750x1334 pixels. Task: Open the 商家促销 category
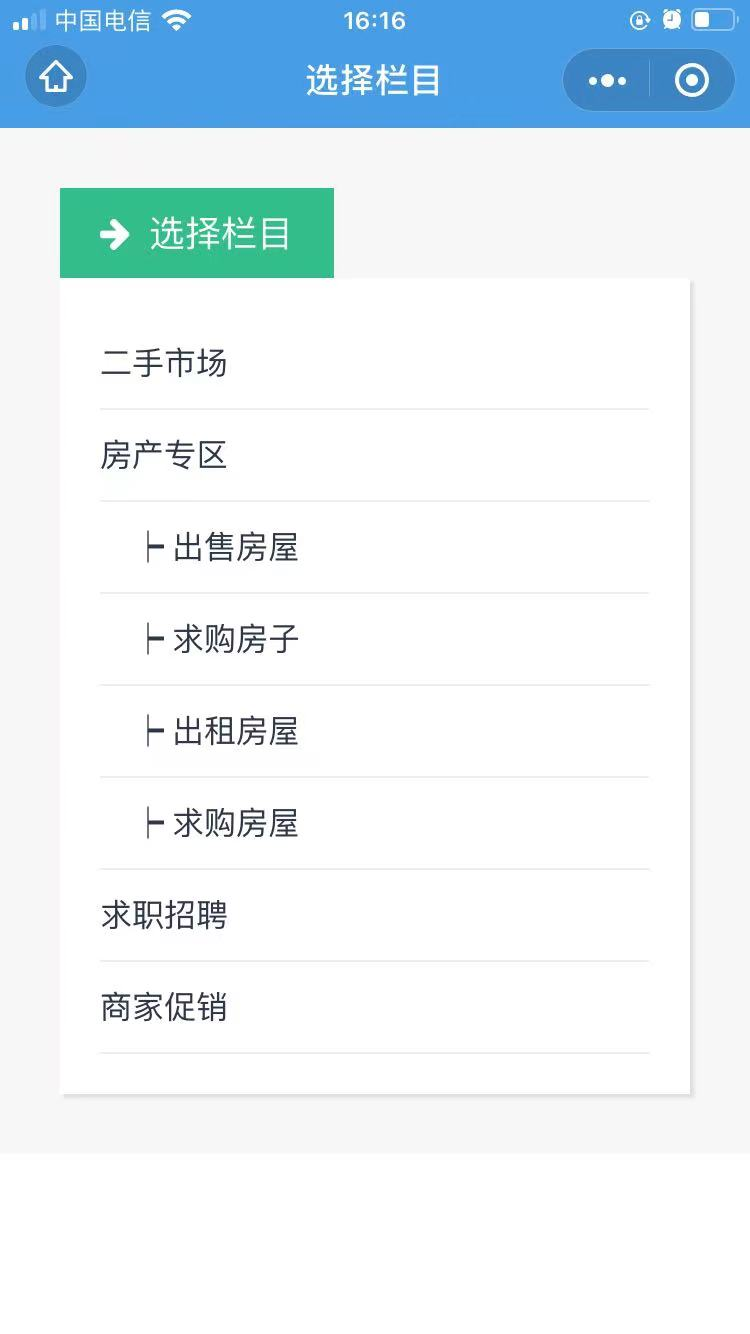pyautogui.click(x=164, y=1007)
